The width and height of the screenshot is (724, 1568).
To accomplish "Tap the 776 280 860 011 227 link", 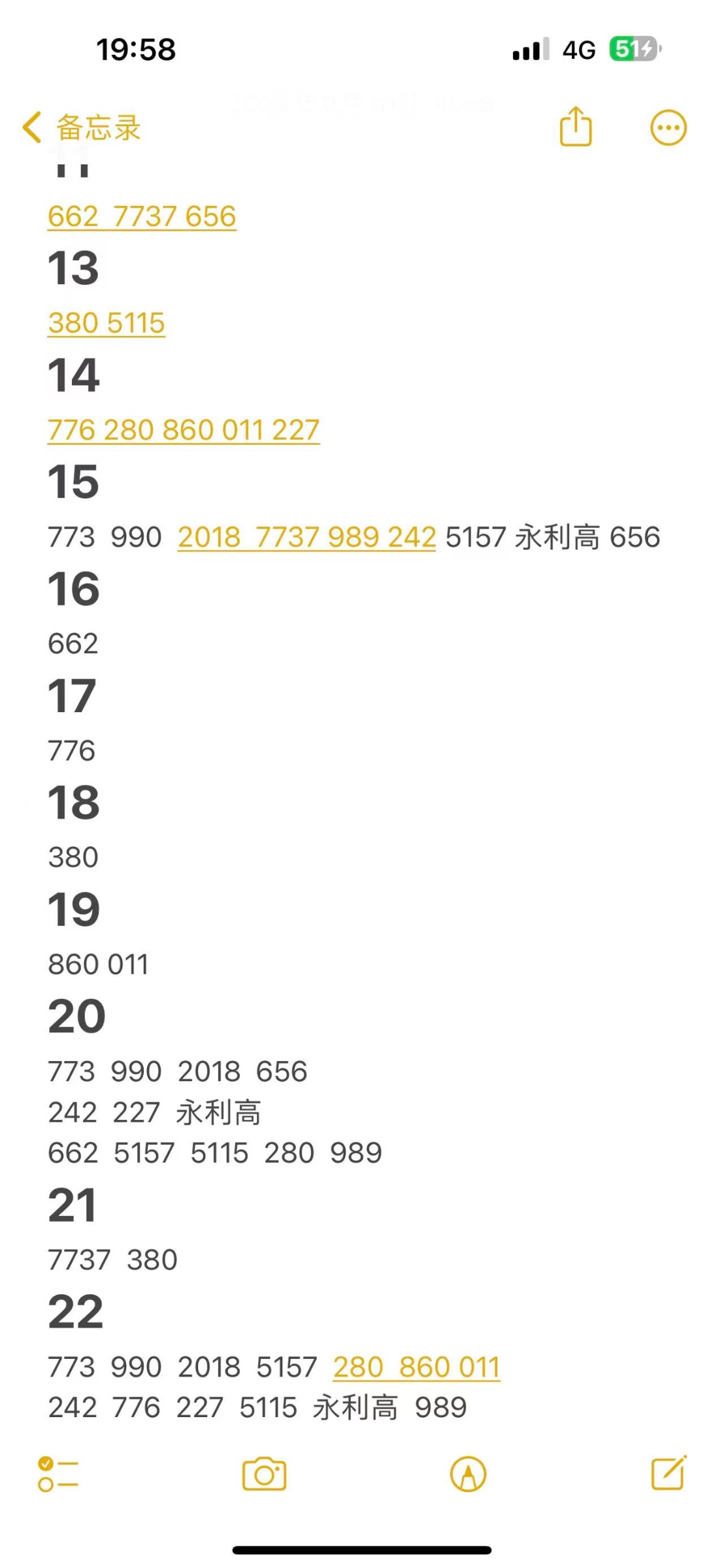I will click(184, 430).
